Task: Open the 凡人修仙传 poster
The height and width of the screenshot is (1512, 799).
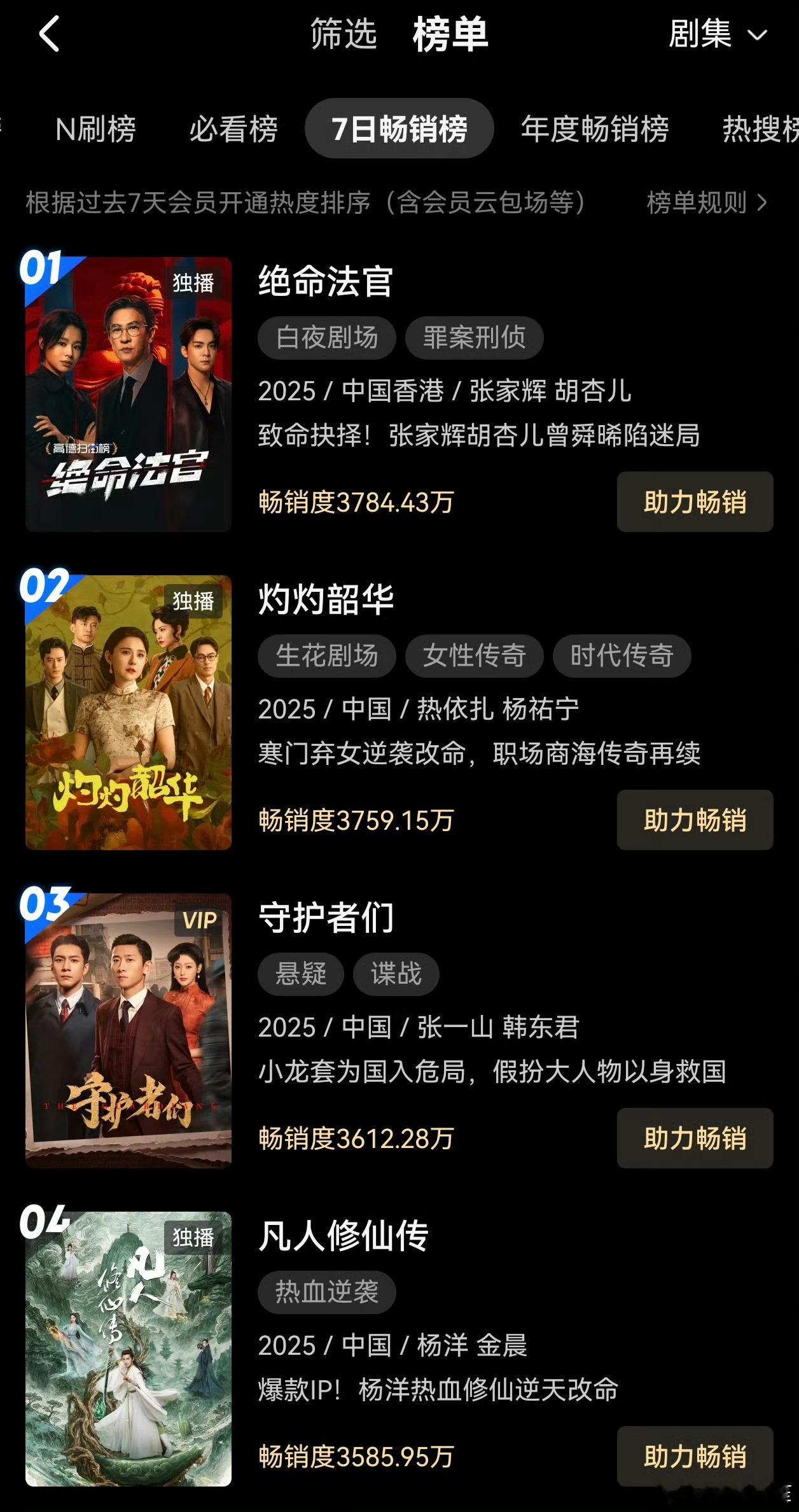Action: coord(129,1348)
